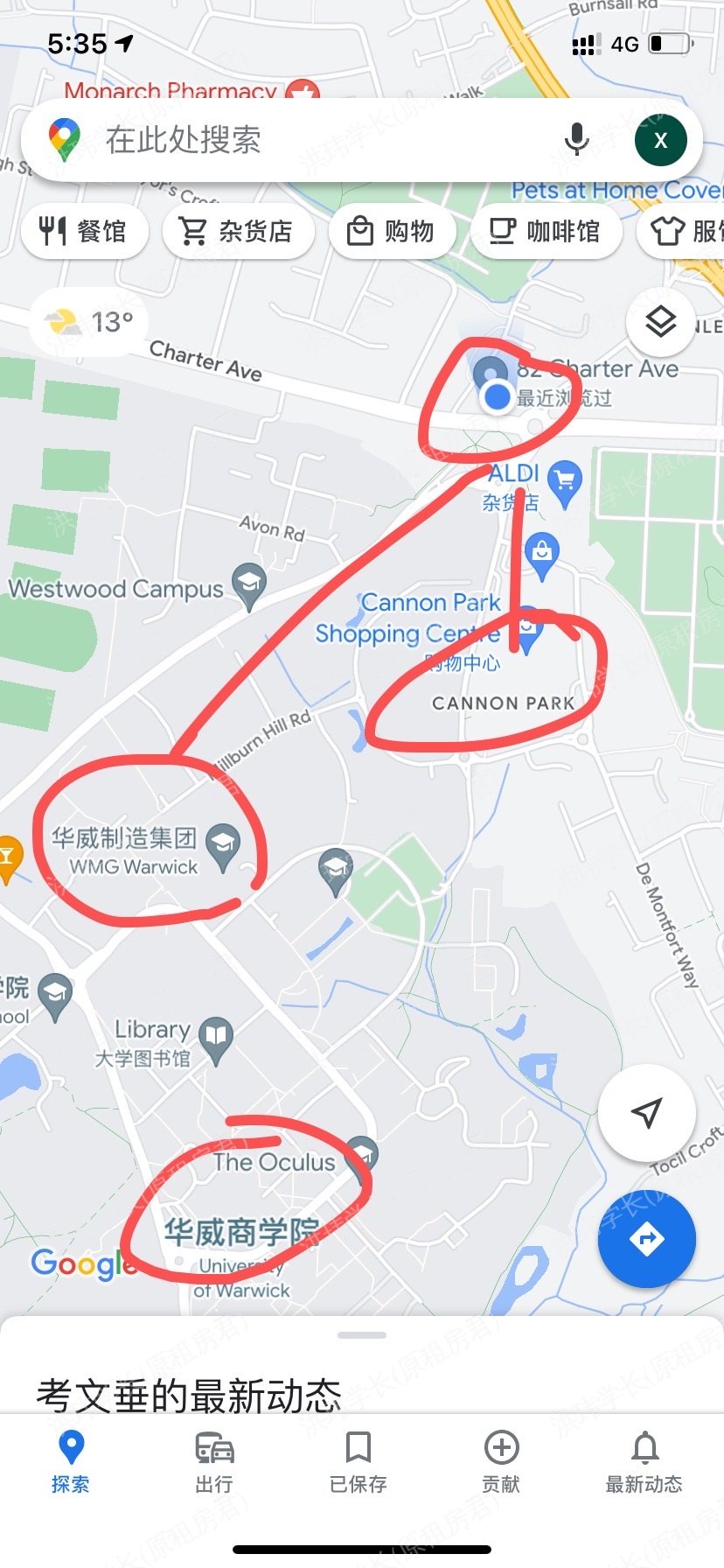Open the ALDI grocery store pin

(565, 481)
